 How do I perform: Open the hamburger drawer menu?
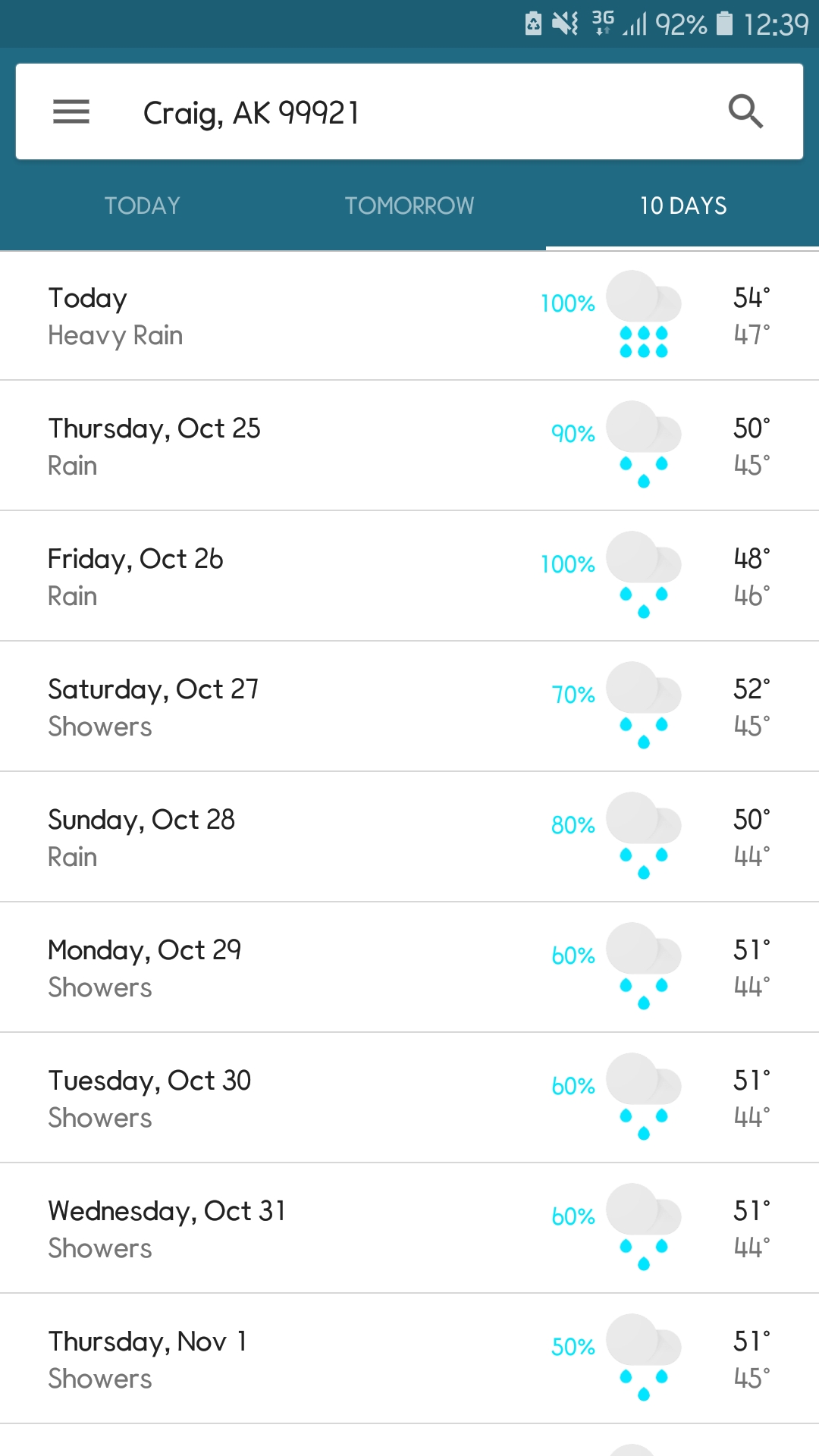(x=71, y=112)
